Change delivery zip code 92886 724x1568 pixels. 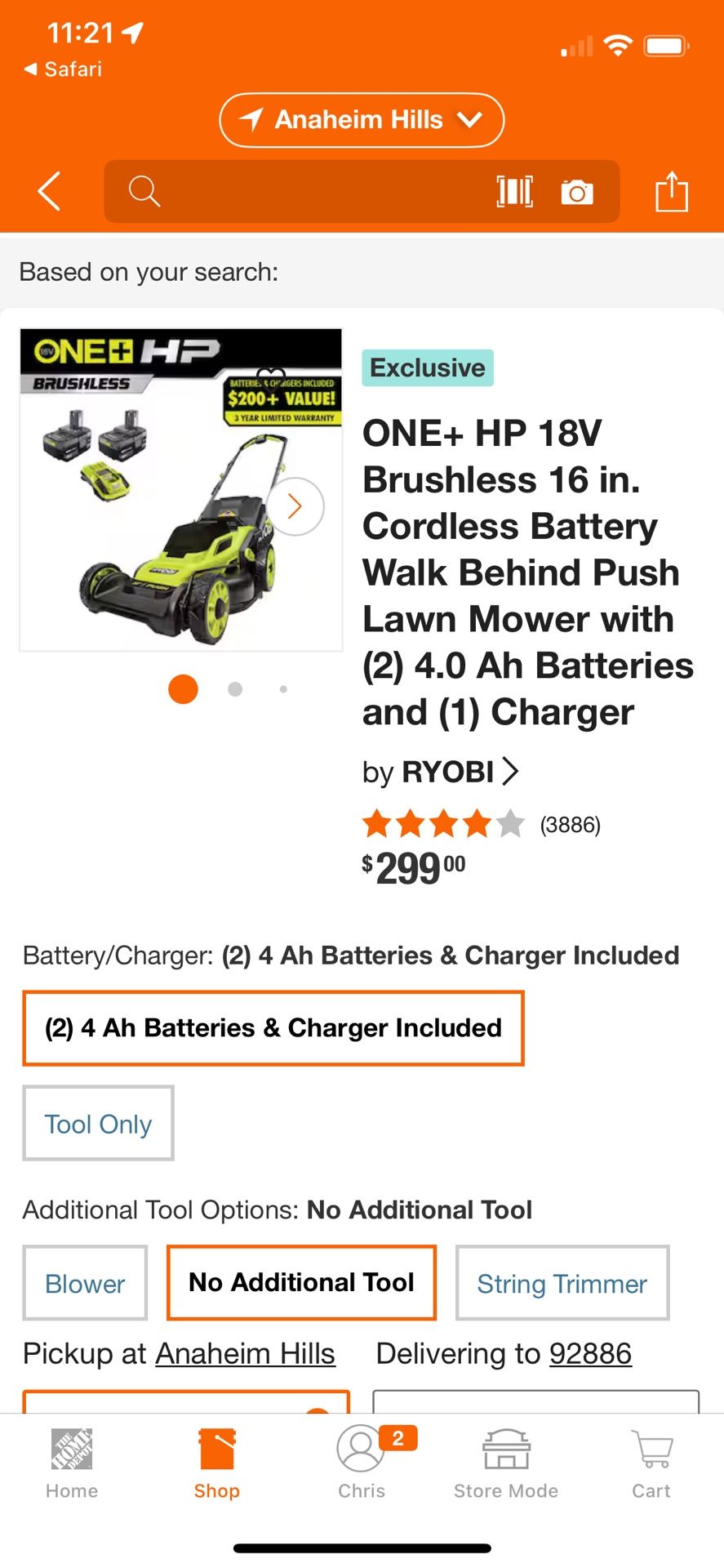point(589,1353)
